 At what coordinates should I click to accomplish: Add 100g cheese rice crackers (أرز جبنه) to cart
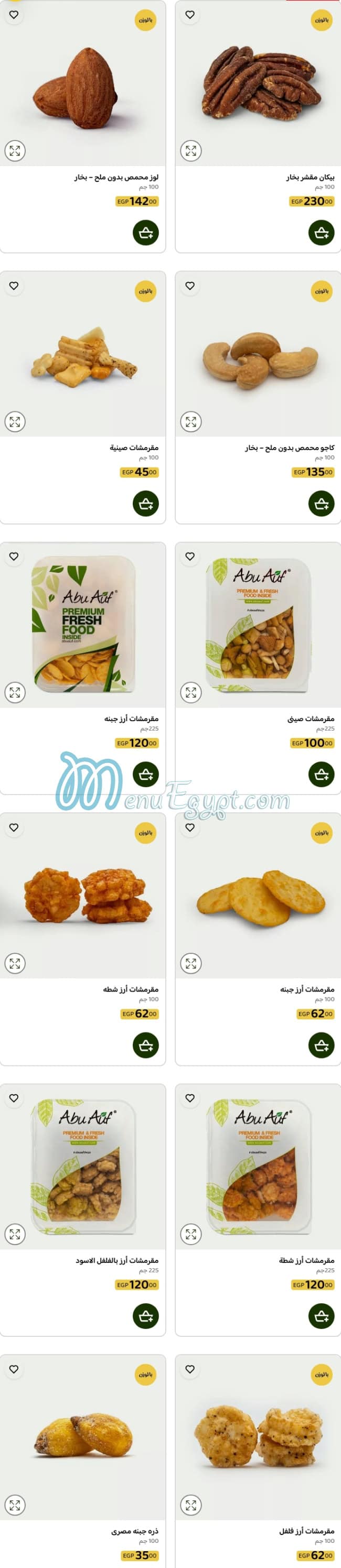[321, 1045]
